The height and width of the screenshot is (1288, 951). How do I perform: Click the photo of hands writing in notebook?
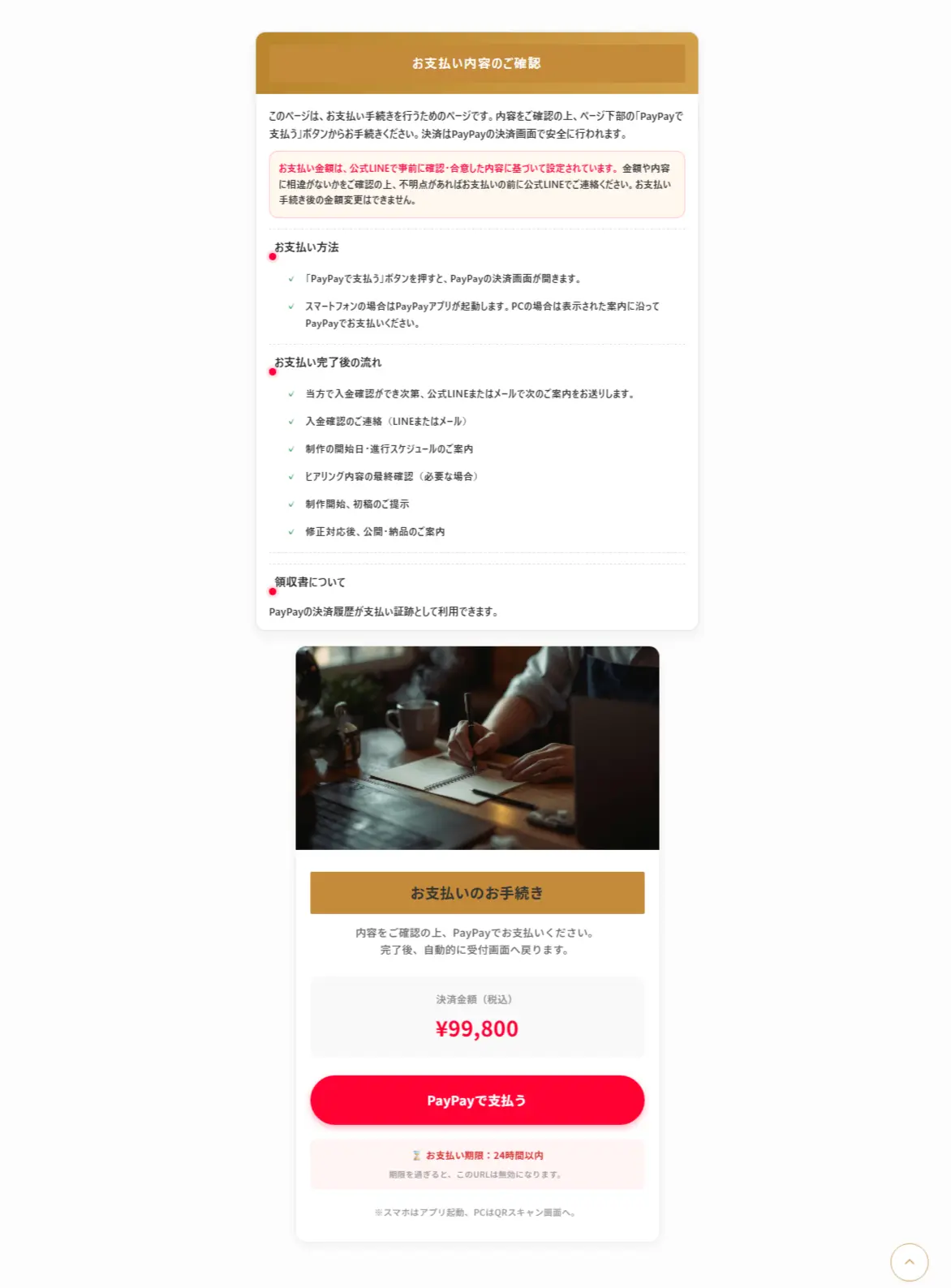477,746
